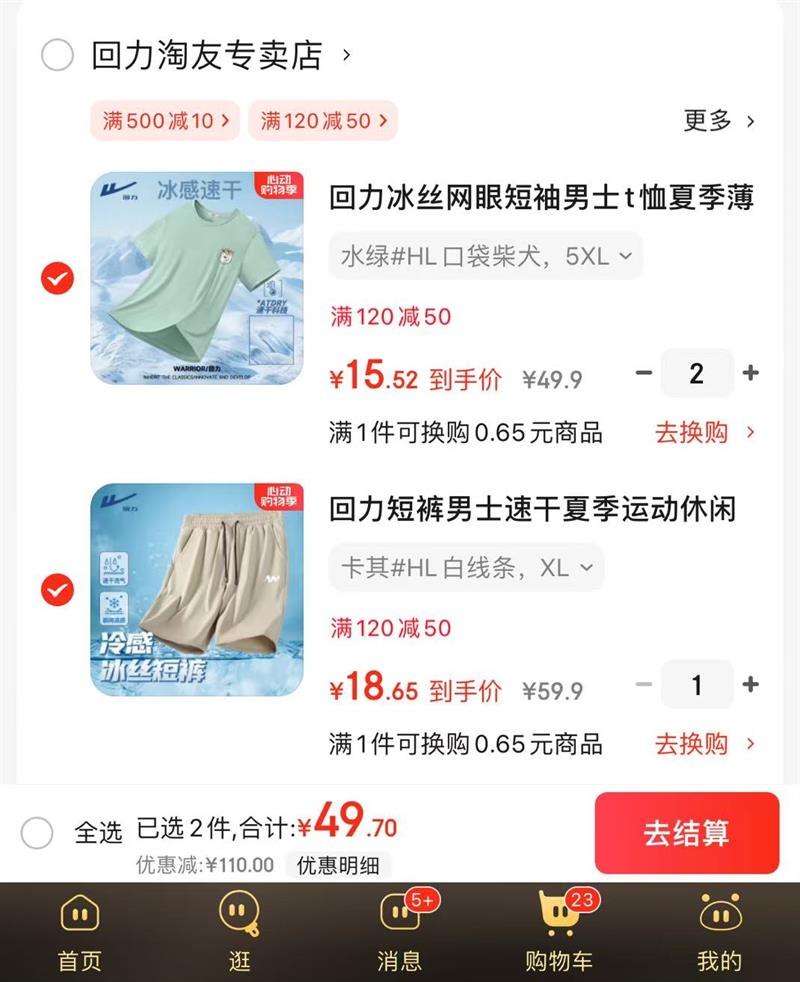Increase the shorts quantity by one

click(x=751, y=685)
